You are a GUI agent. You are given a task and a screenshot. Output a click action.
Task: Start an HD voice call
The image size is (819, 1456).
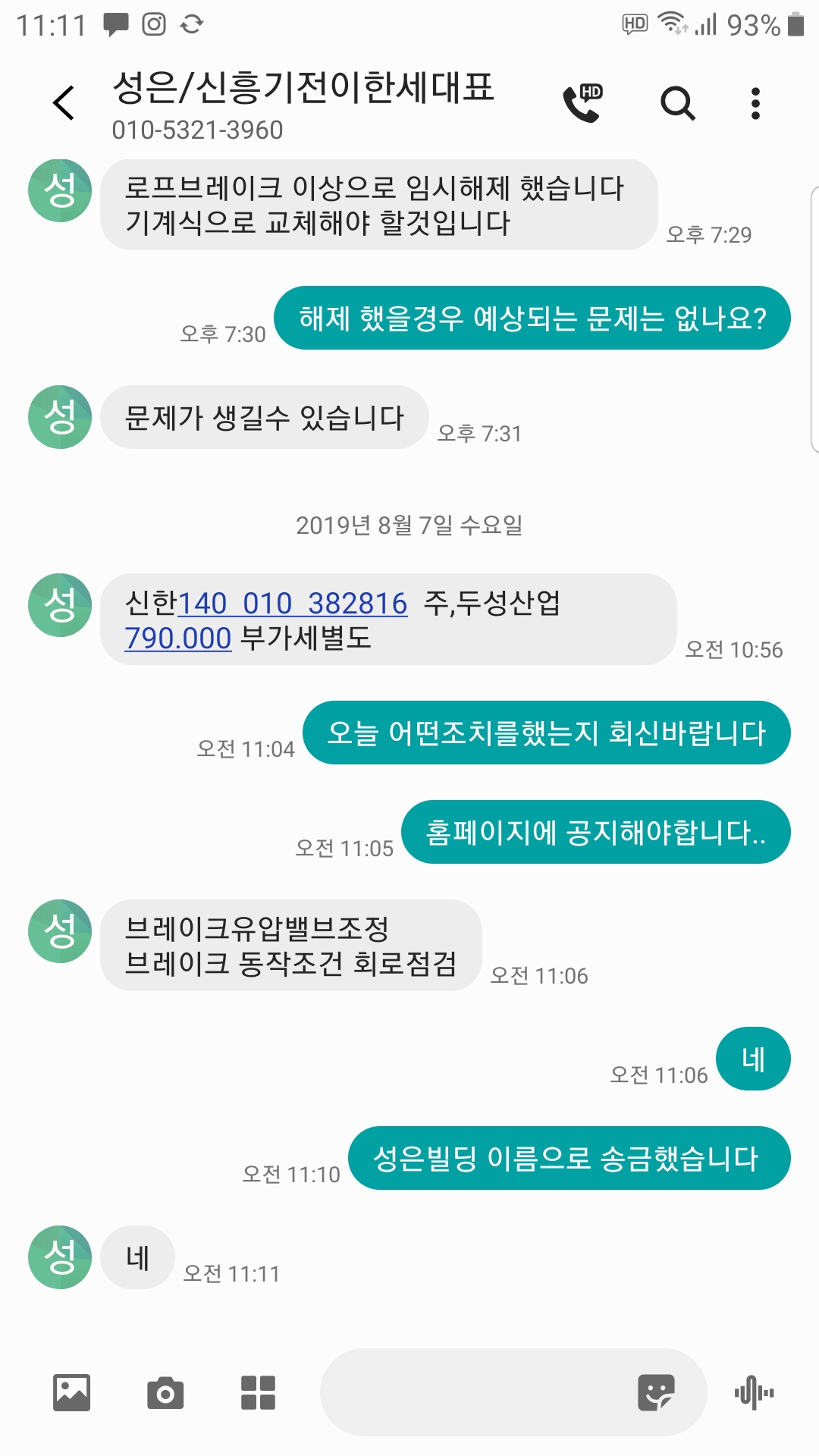click(x=582, y=103)
